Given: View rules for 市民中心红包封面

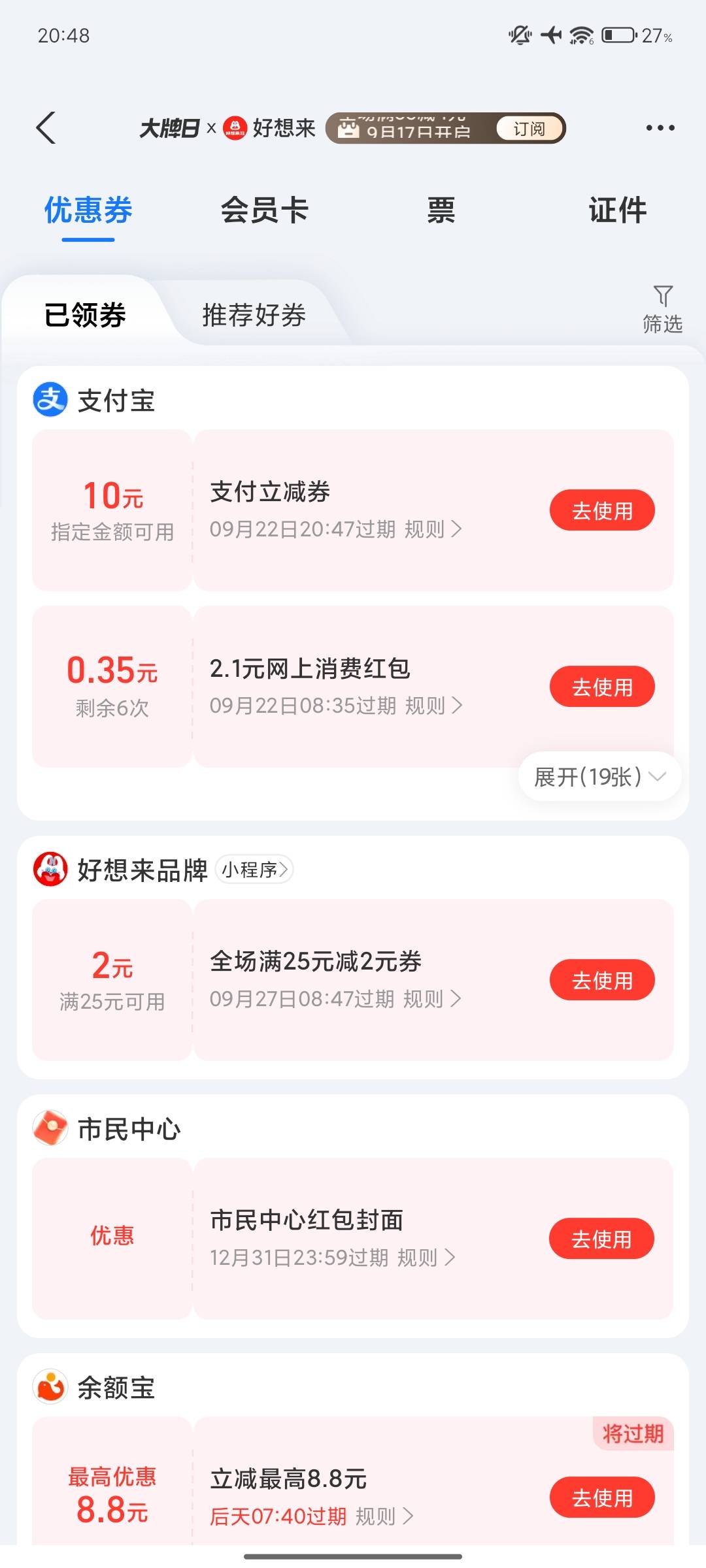Looking at the screenshot, I should click(x=426, y=1258).
